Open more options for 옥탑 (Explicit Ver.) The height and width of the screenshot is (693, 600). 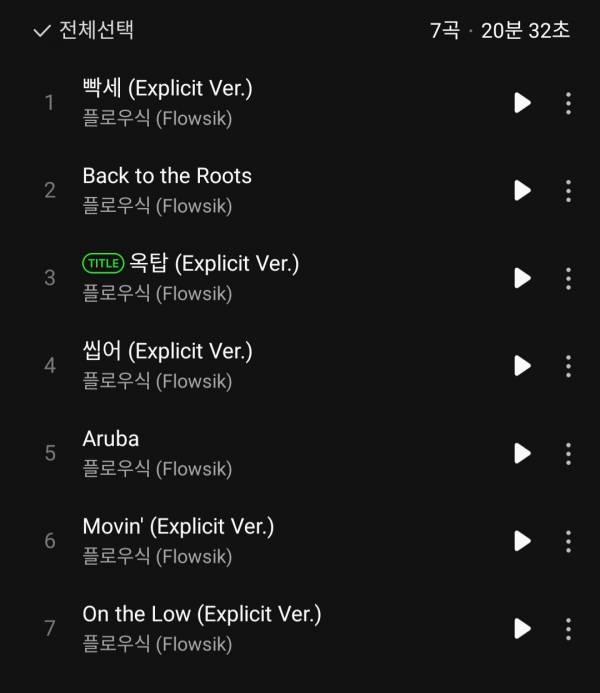point(568,278)
